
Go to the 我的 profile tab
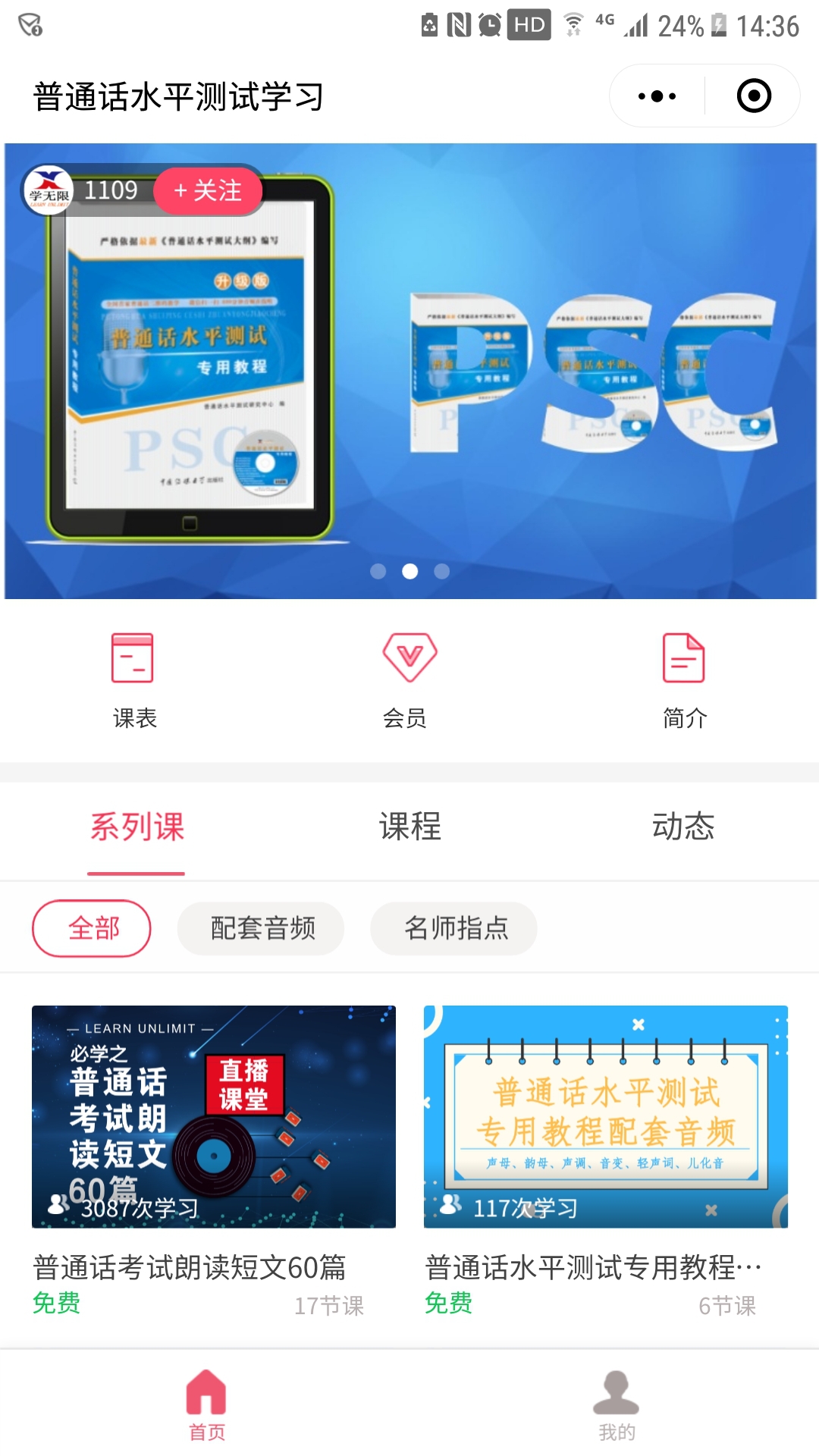coord(616,1404)
